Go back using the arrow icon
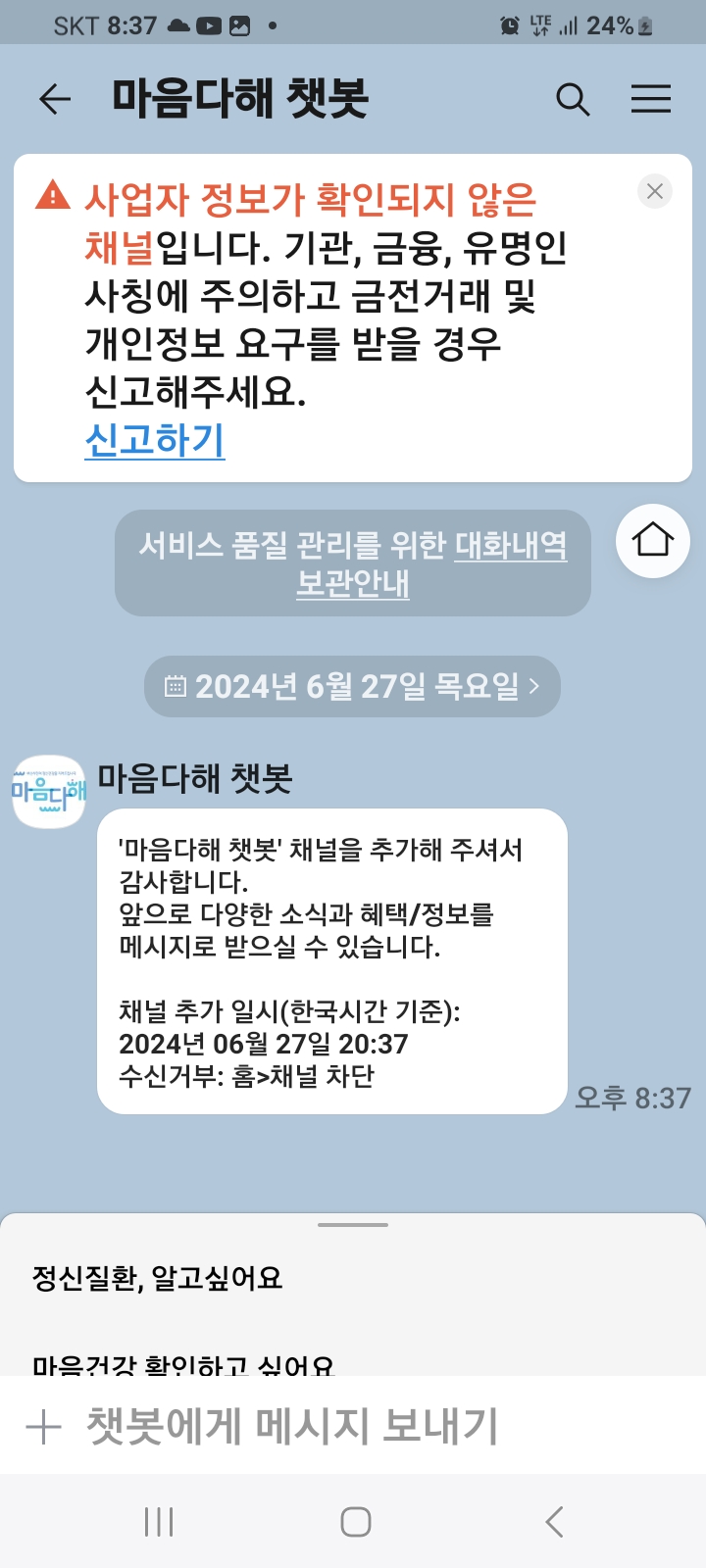Viewport: 706px width, 1568px height. point(55,99)
